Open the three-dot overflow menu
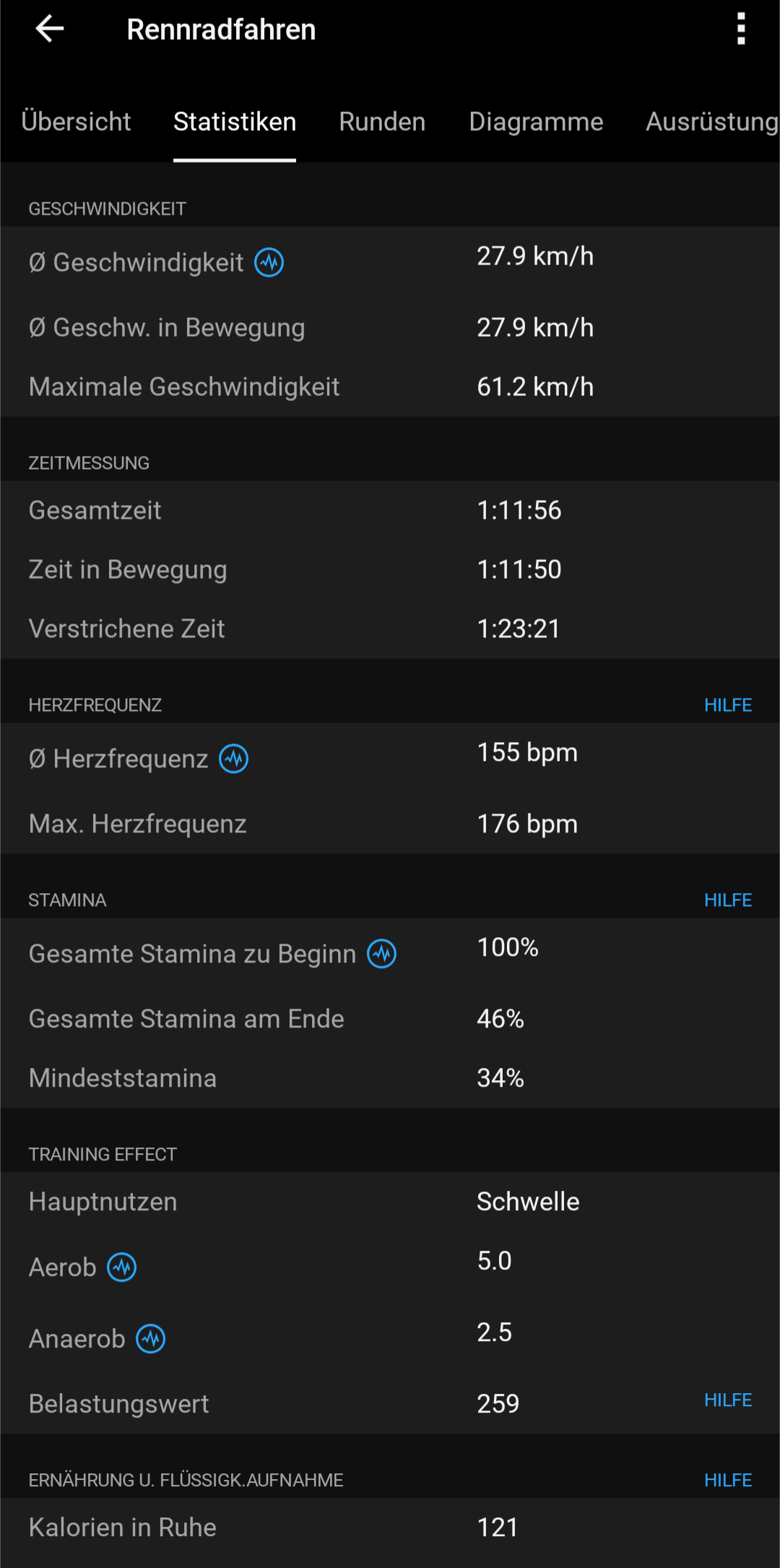Viewport: 780px width, 1568px height. [x=740, y=30]
